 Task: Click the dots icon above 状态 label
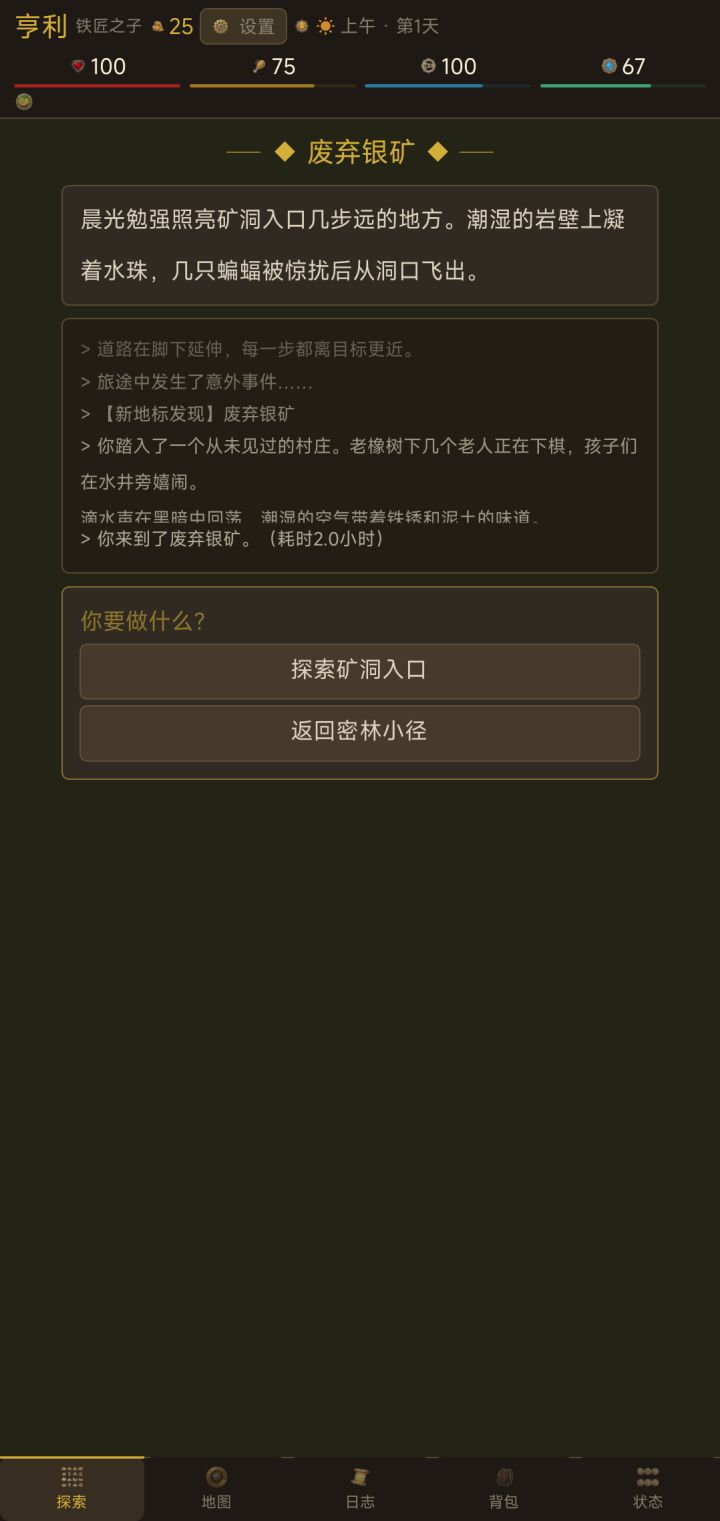[x=648, y=1477]
